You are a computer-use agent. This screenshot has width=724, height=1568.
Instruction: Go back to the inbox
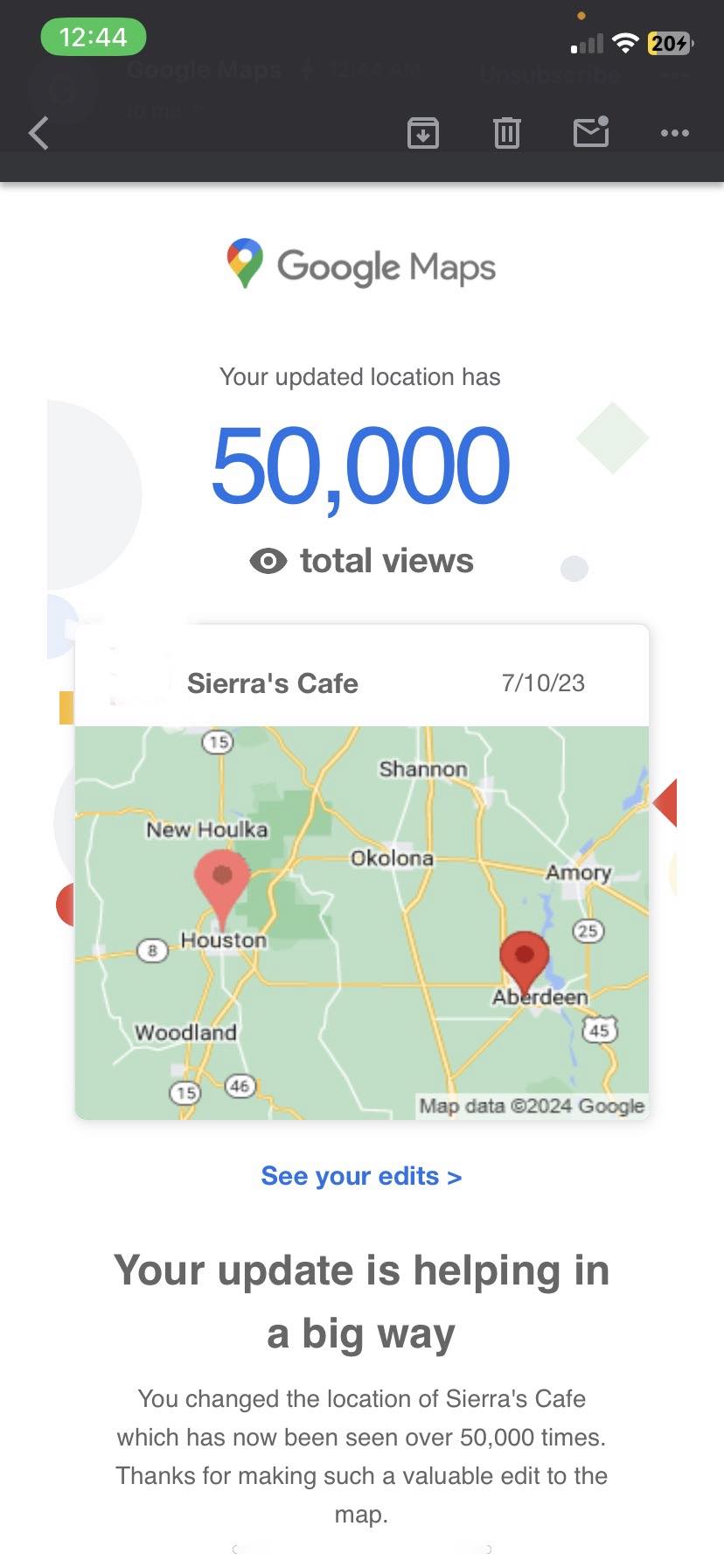[x=38, y=133]
